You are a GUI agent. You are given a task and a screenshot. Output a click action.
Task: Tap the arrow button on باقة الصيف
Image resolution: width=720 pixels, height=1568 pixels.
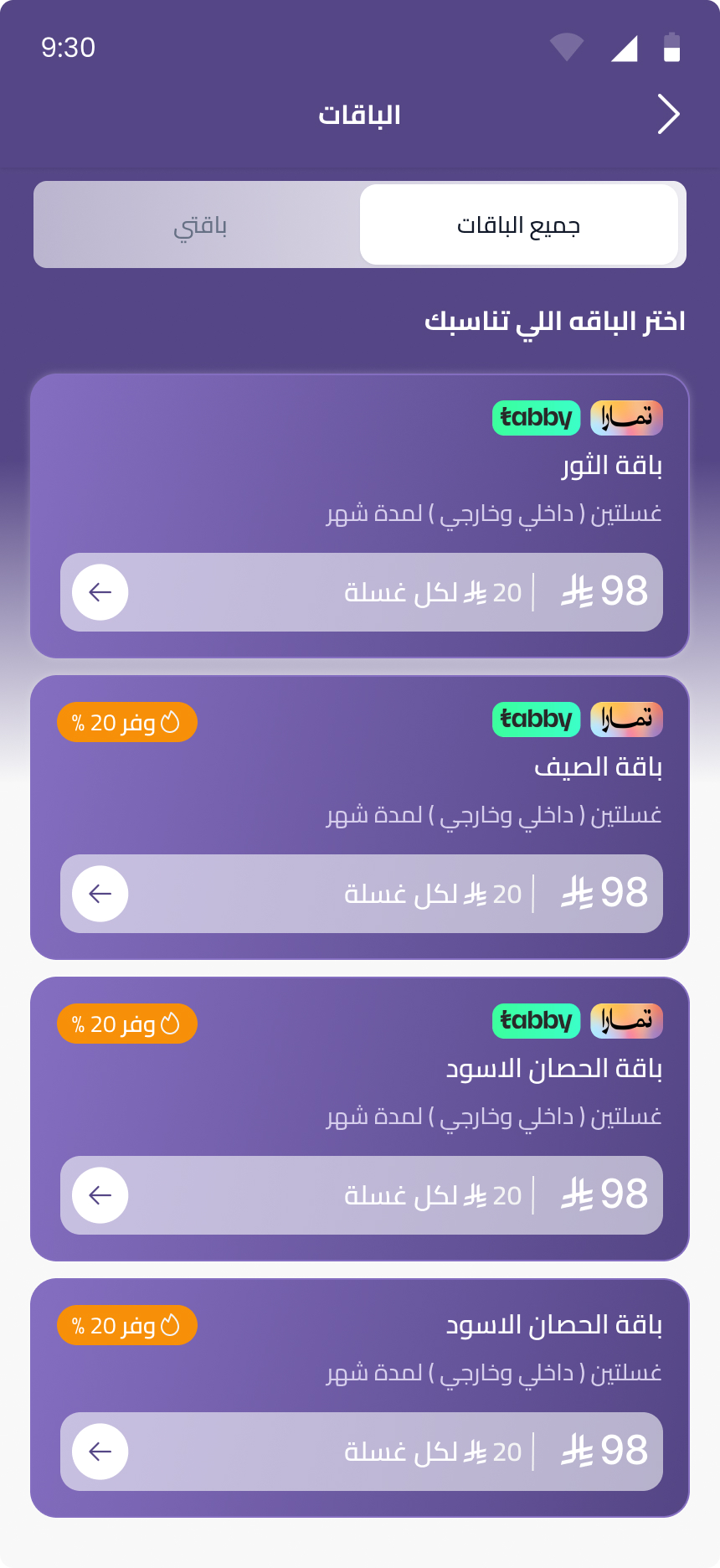(x=100, y=894)
